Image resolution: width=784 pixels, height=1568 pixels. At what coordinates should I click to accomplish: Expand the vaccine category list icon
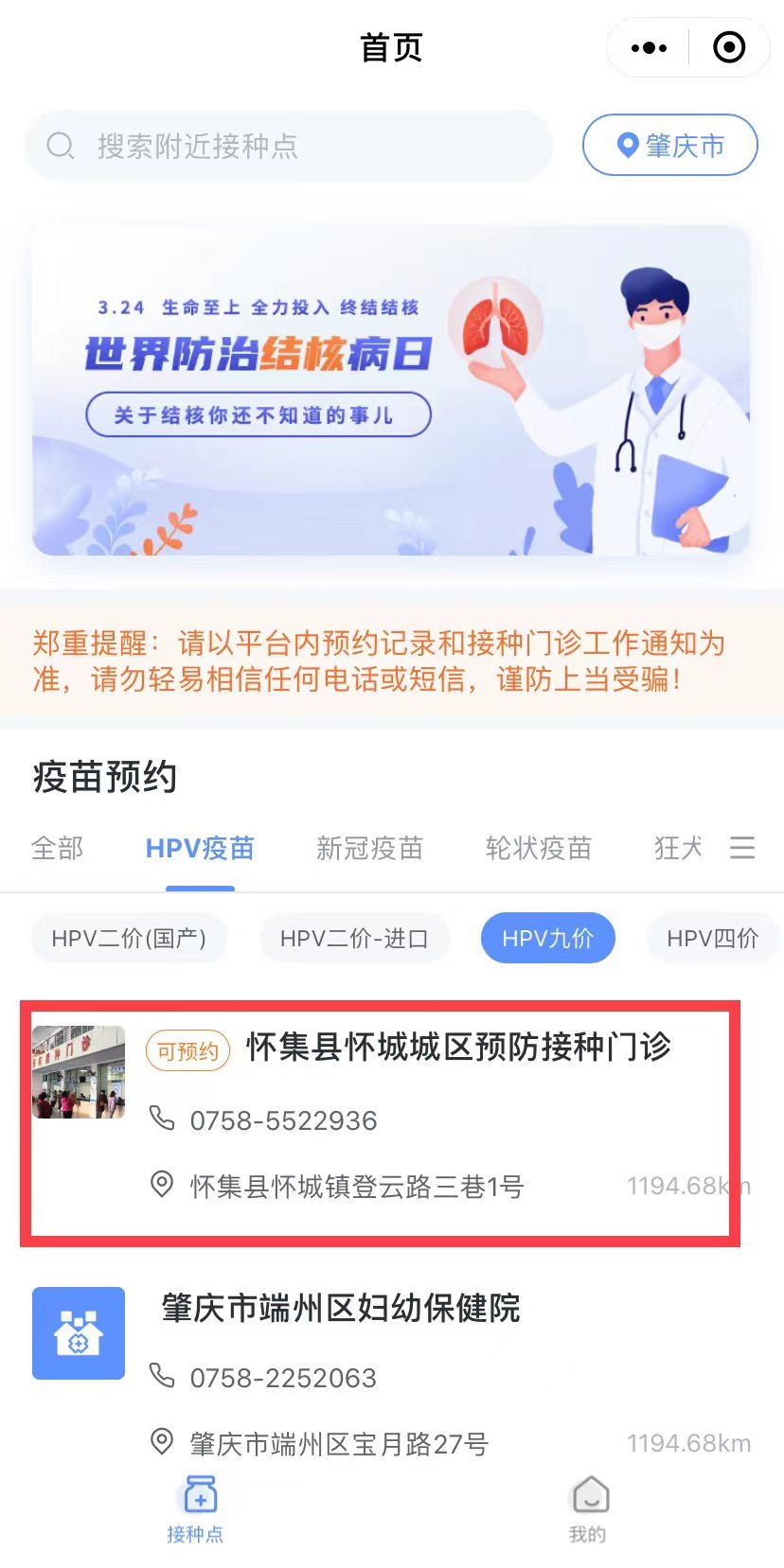742,848
